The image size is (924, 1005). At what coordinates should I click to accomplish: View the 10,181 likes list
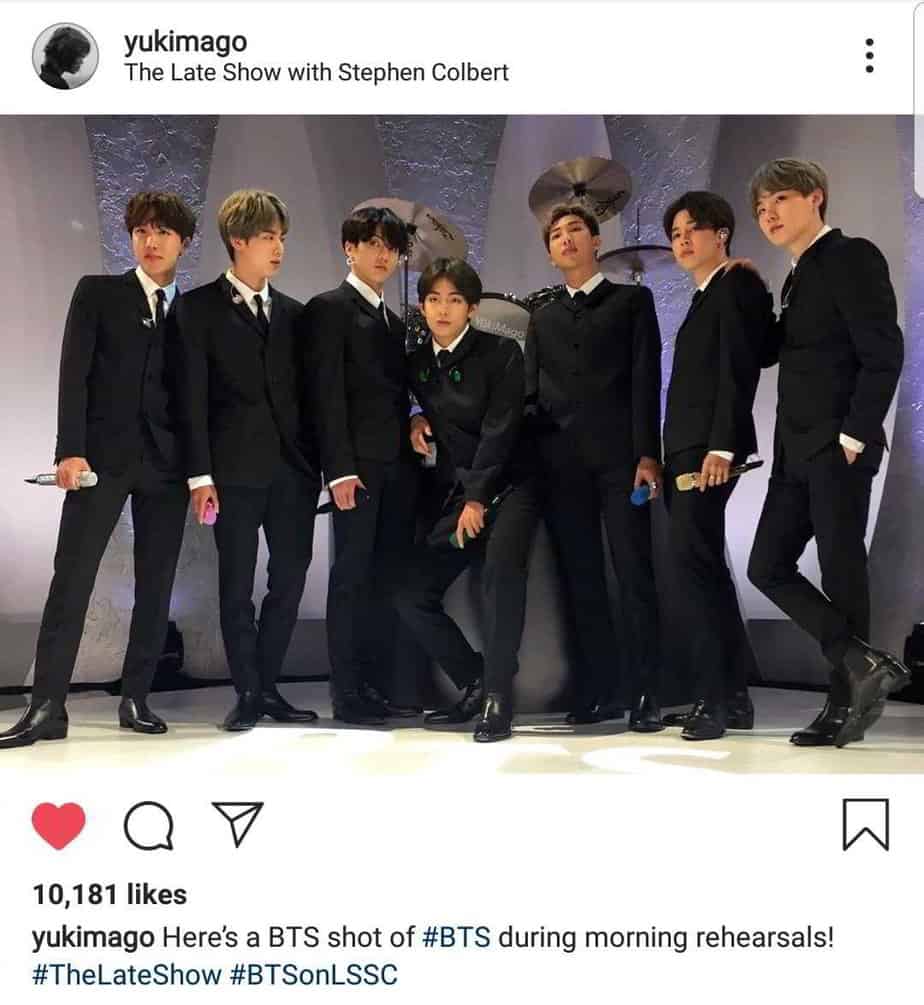[109, 894]
